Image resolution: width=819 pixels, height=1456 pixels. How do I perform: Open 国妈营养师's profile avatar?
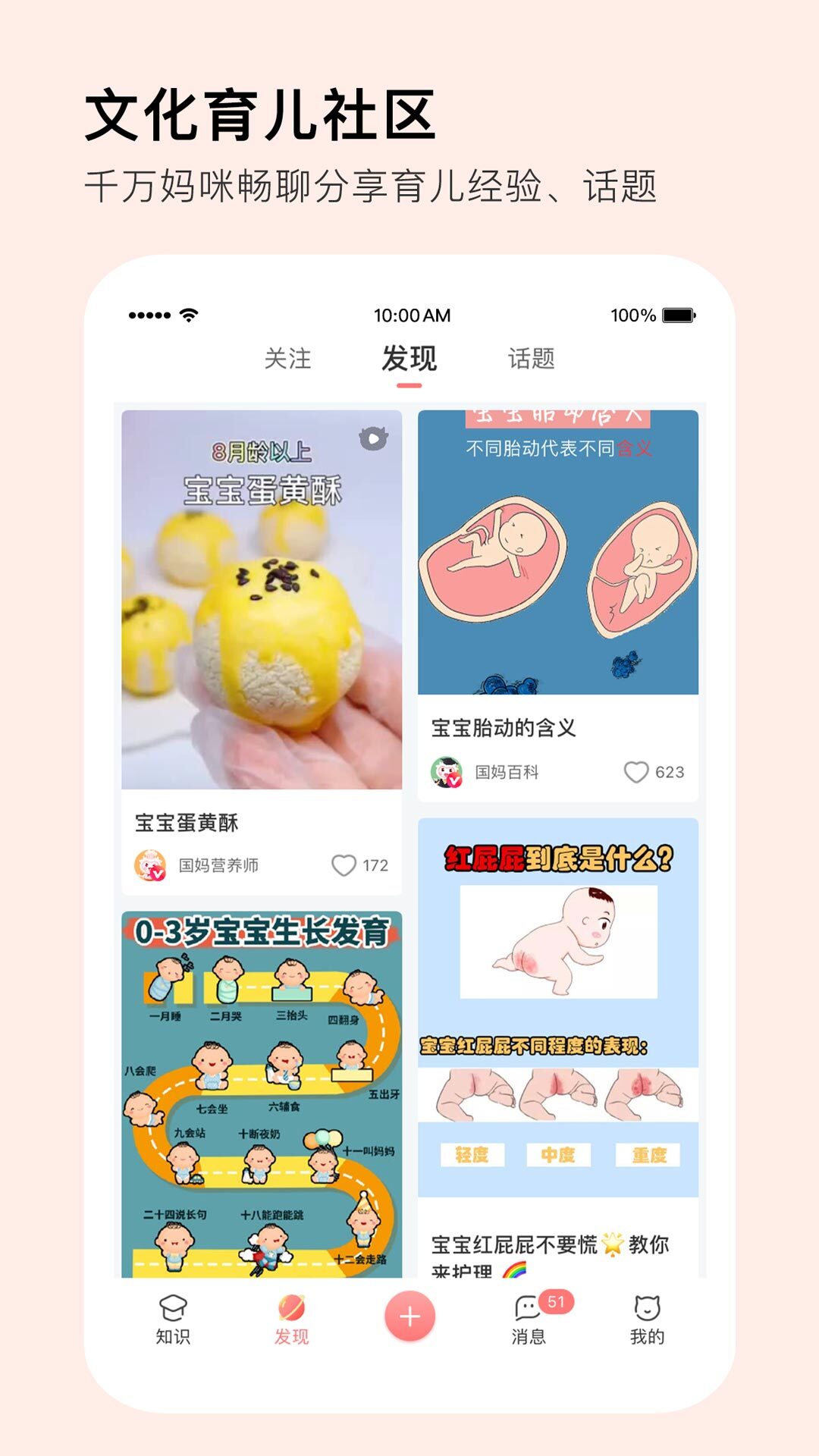click(x=149, y=863)
